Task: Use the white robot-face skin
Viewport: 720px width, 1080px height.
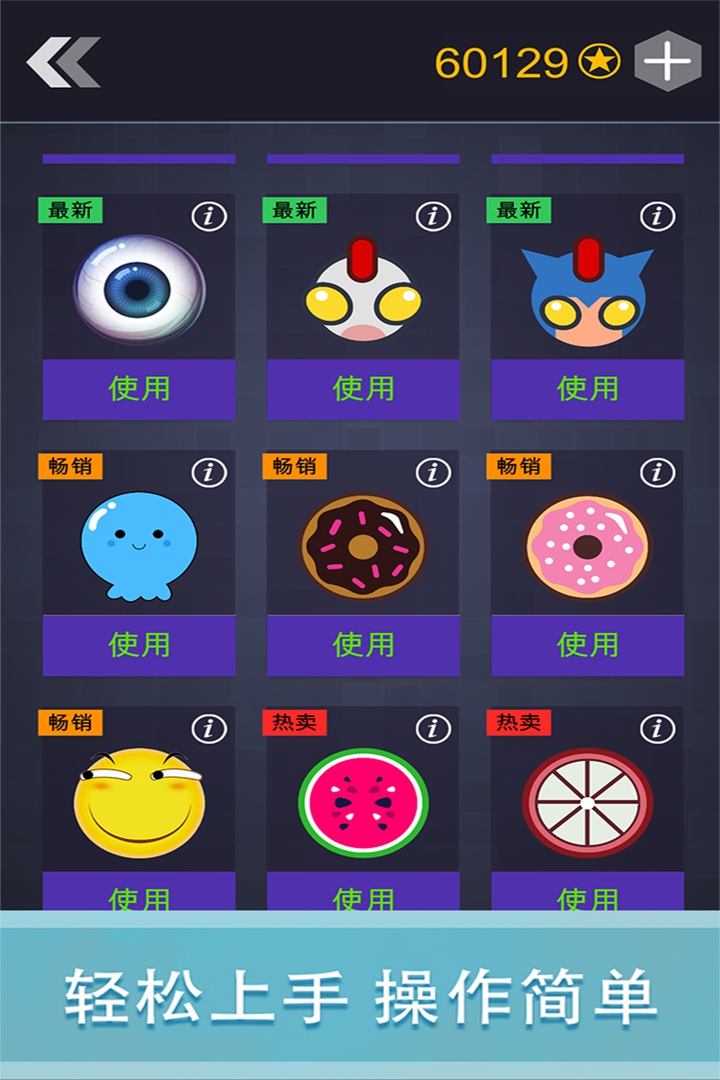Action: 363,388
